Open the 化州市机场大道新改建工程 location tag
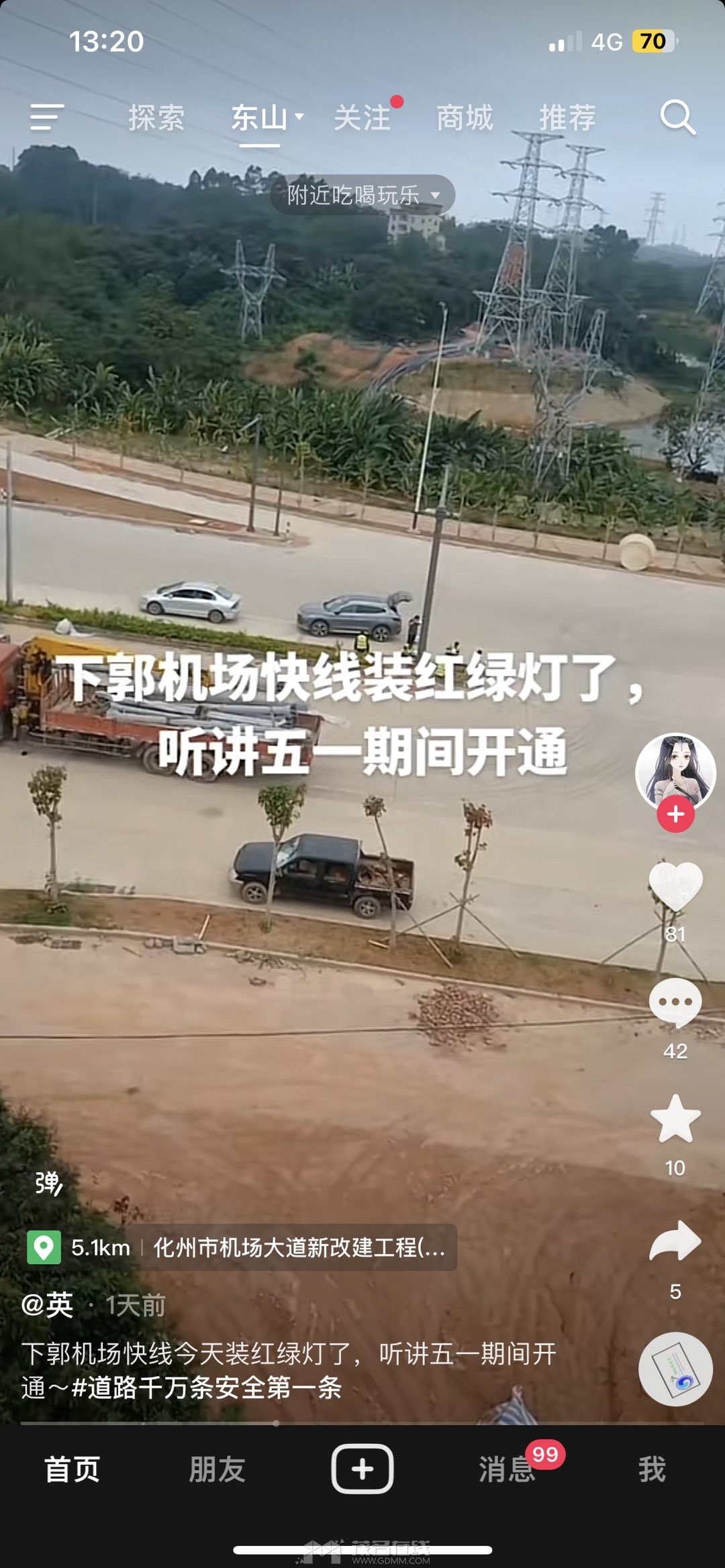Viewport: 725px width, 1568px height. (299, 1247)
